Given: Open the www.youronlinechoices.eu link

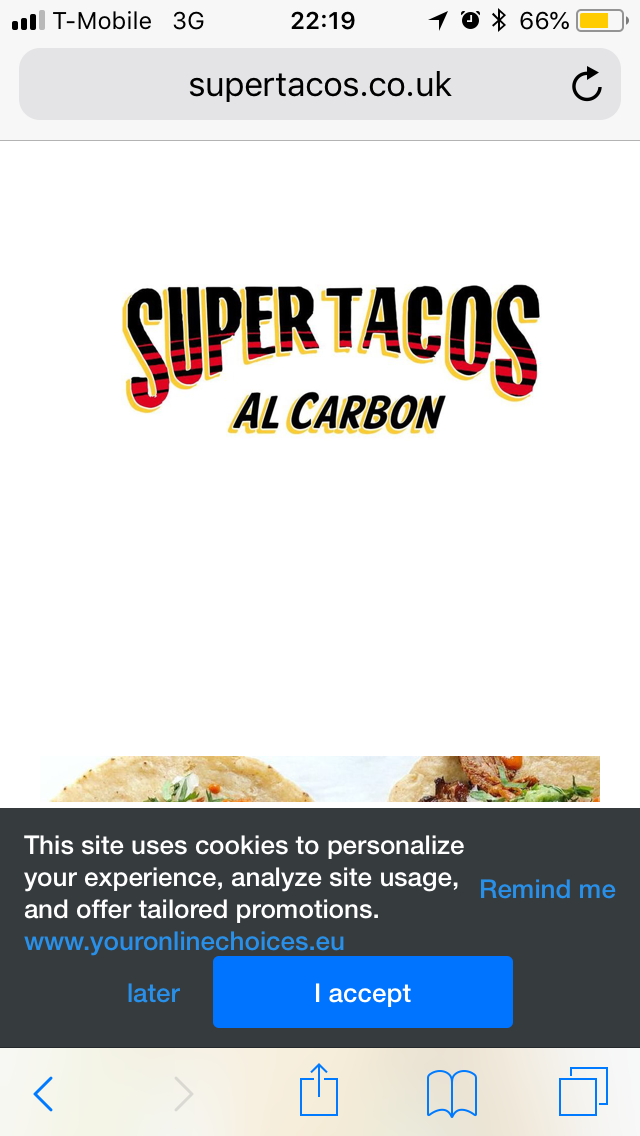Looking at the screenshot, I should tap(184, 941).
